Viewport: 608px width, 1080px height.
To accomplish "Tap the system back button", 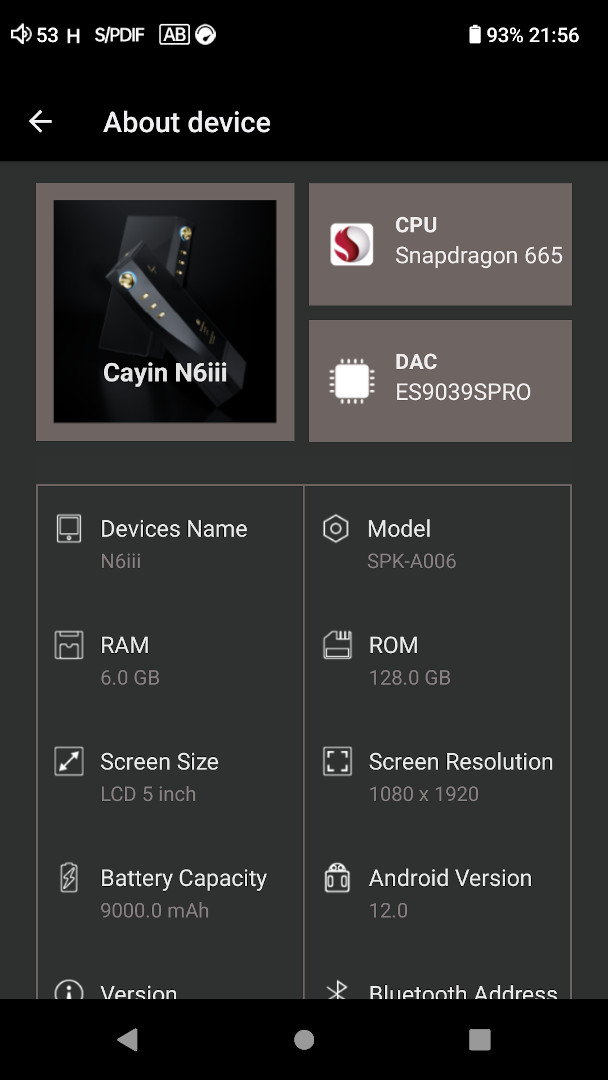I will point(127,1040).
